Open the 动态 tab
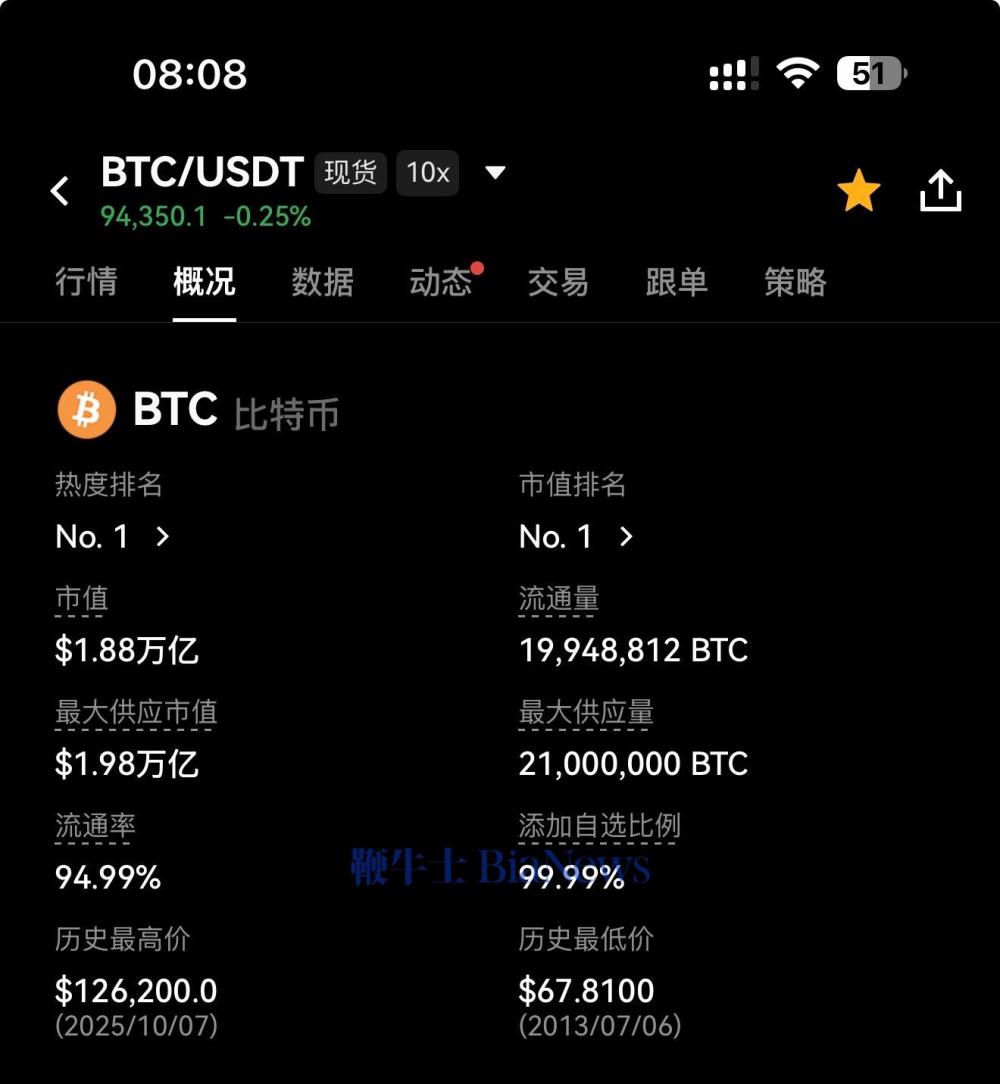This screenshot has height=1084, width=1000. click(440, 282)
